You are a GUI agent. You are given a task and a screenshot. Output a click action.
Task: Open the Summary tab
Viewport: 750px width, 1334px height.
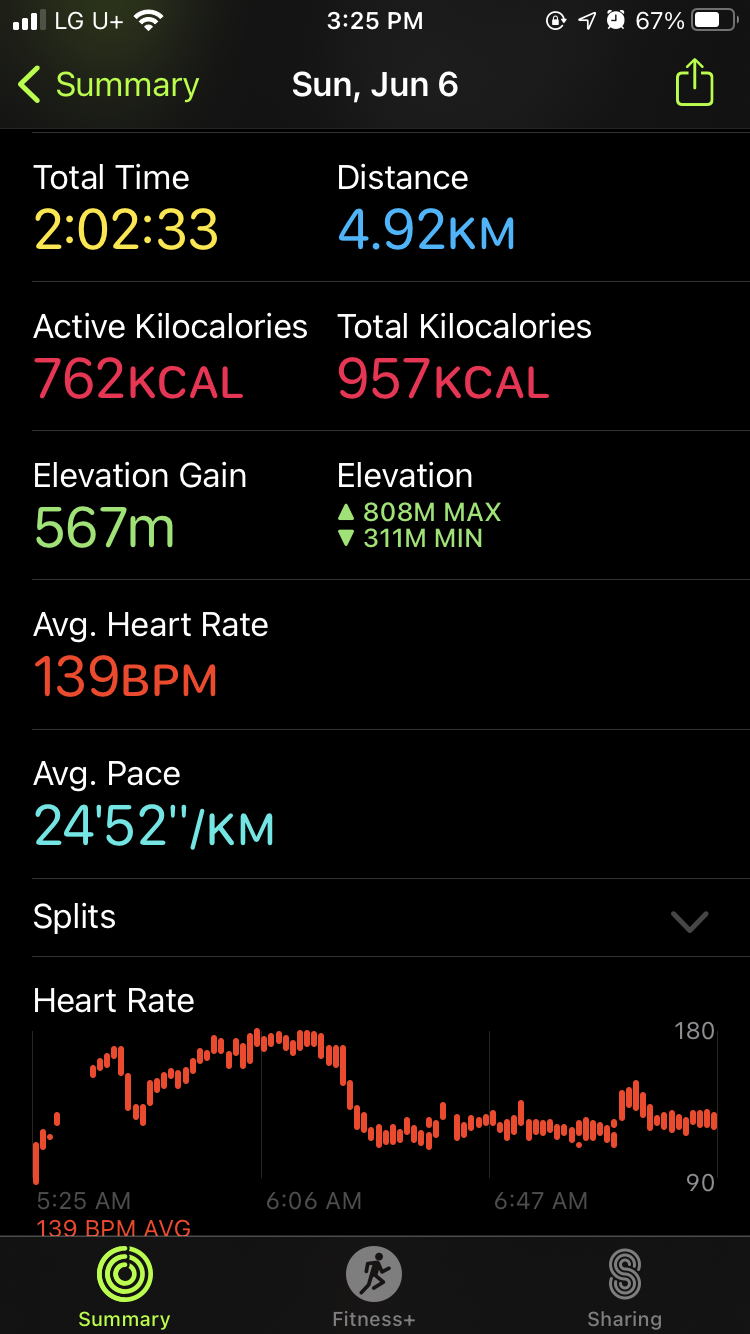coord(124,1288)
